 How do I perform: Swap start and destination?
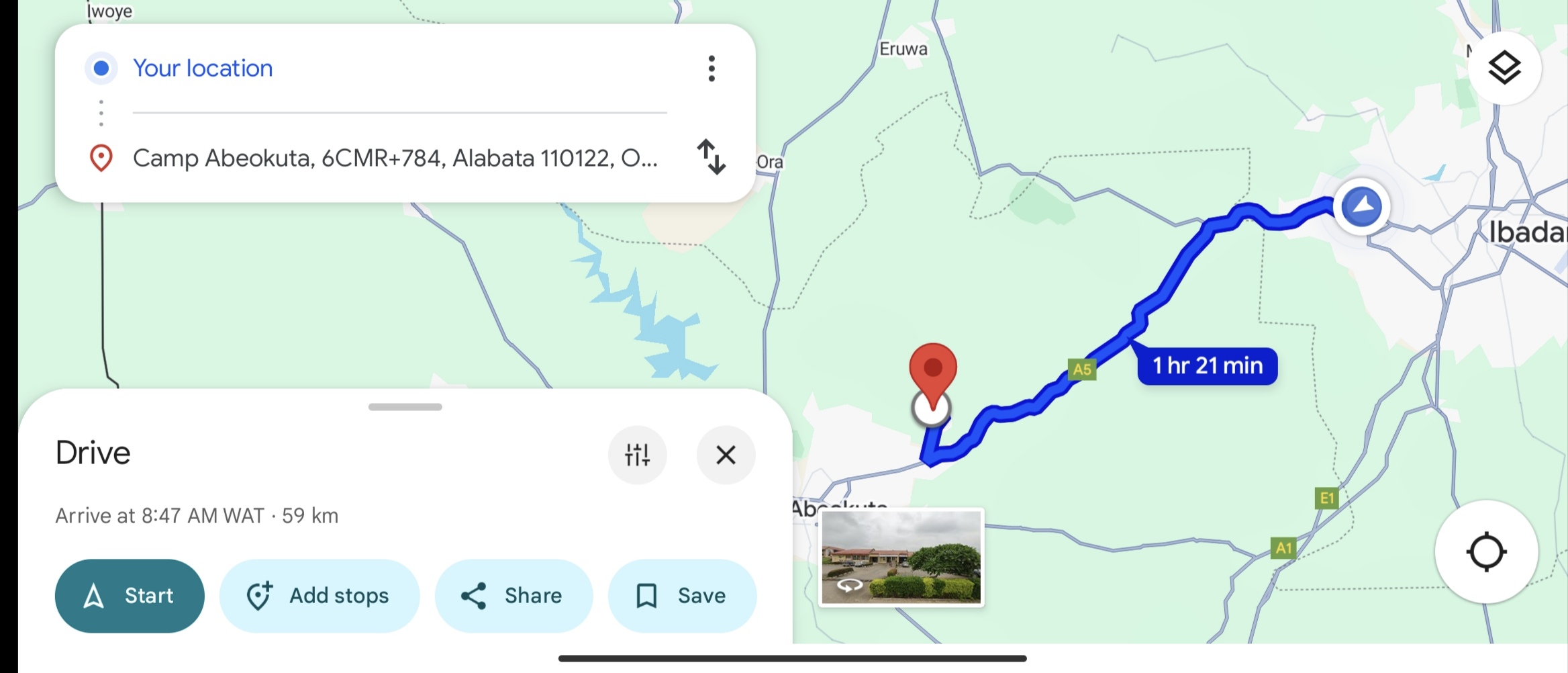[x=711, y=157]
